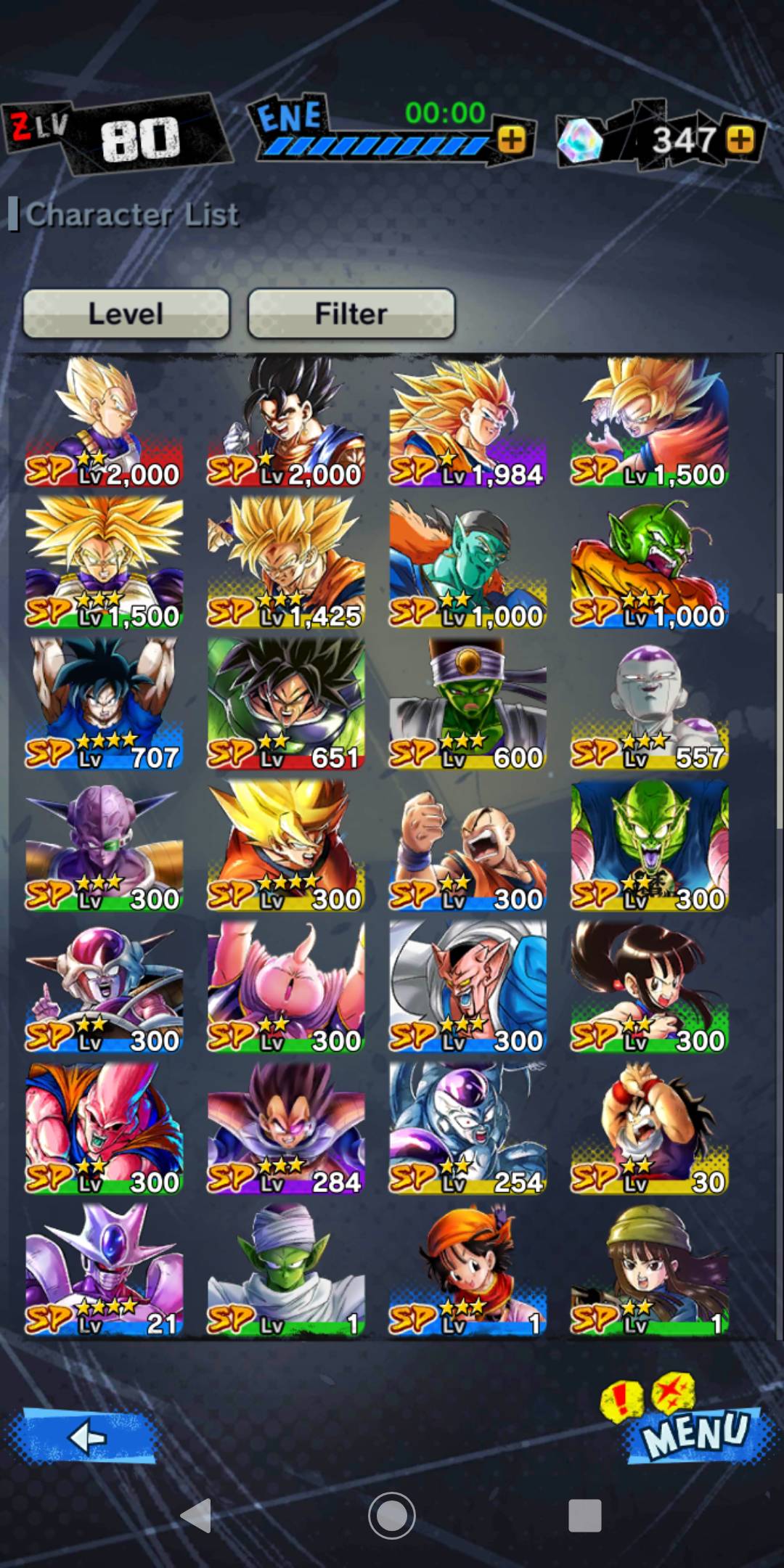View the Lv 284 character
The image size is (784, 1568).
point(286,1129)
